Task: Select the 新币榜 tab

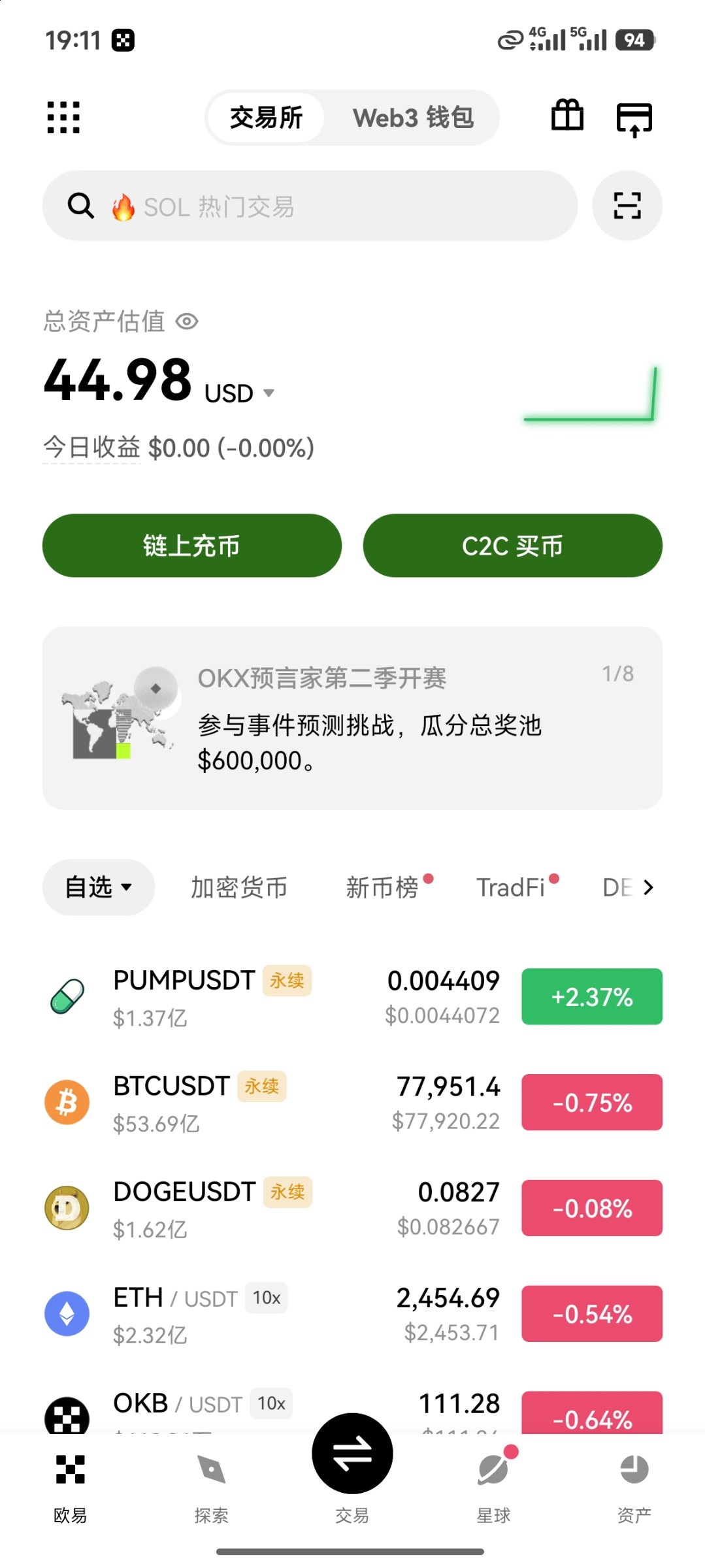Action: (x=382, y=888)
